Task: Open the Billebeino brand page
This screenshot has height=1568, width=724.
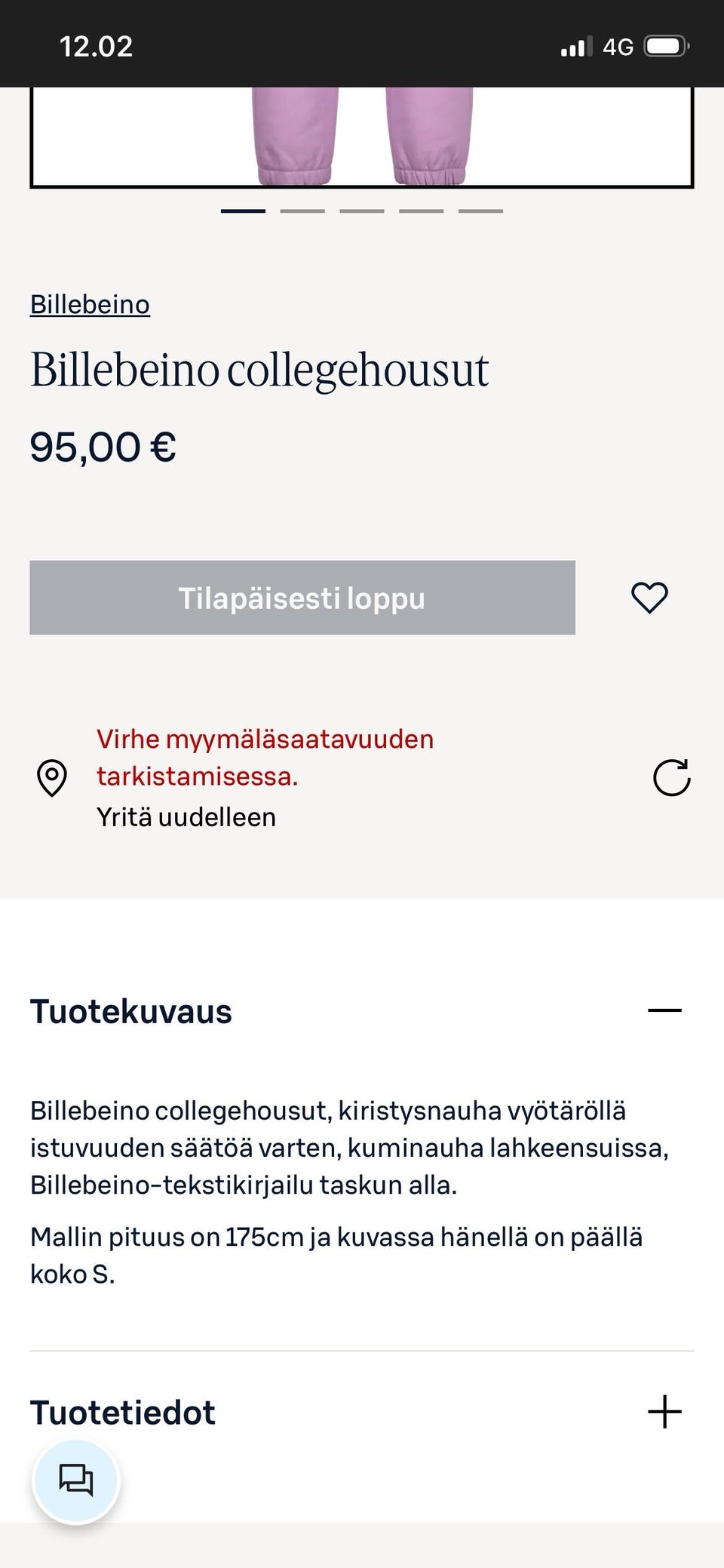Action: pyautogui.click(x=89, y=304)
